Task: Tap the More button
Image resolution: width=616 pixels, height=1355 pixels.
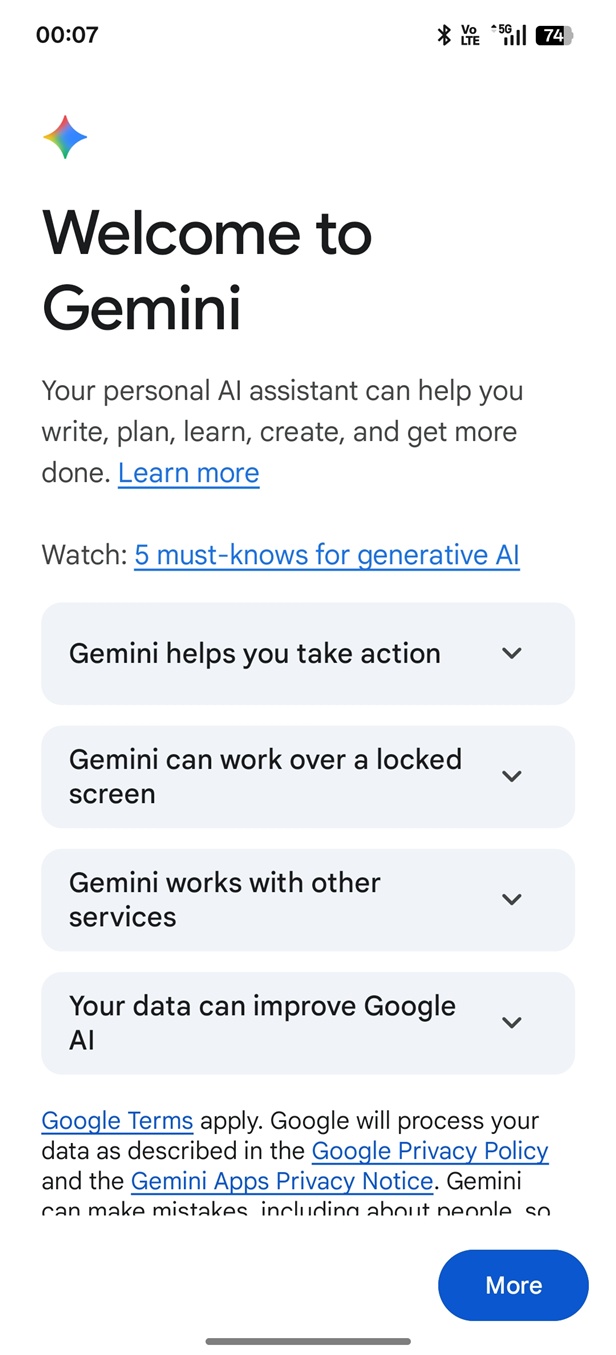Action: (513, 1285)
